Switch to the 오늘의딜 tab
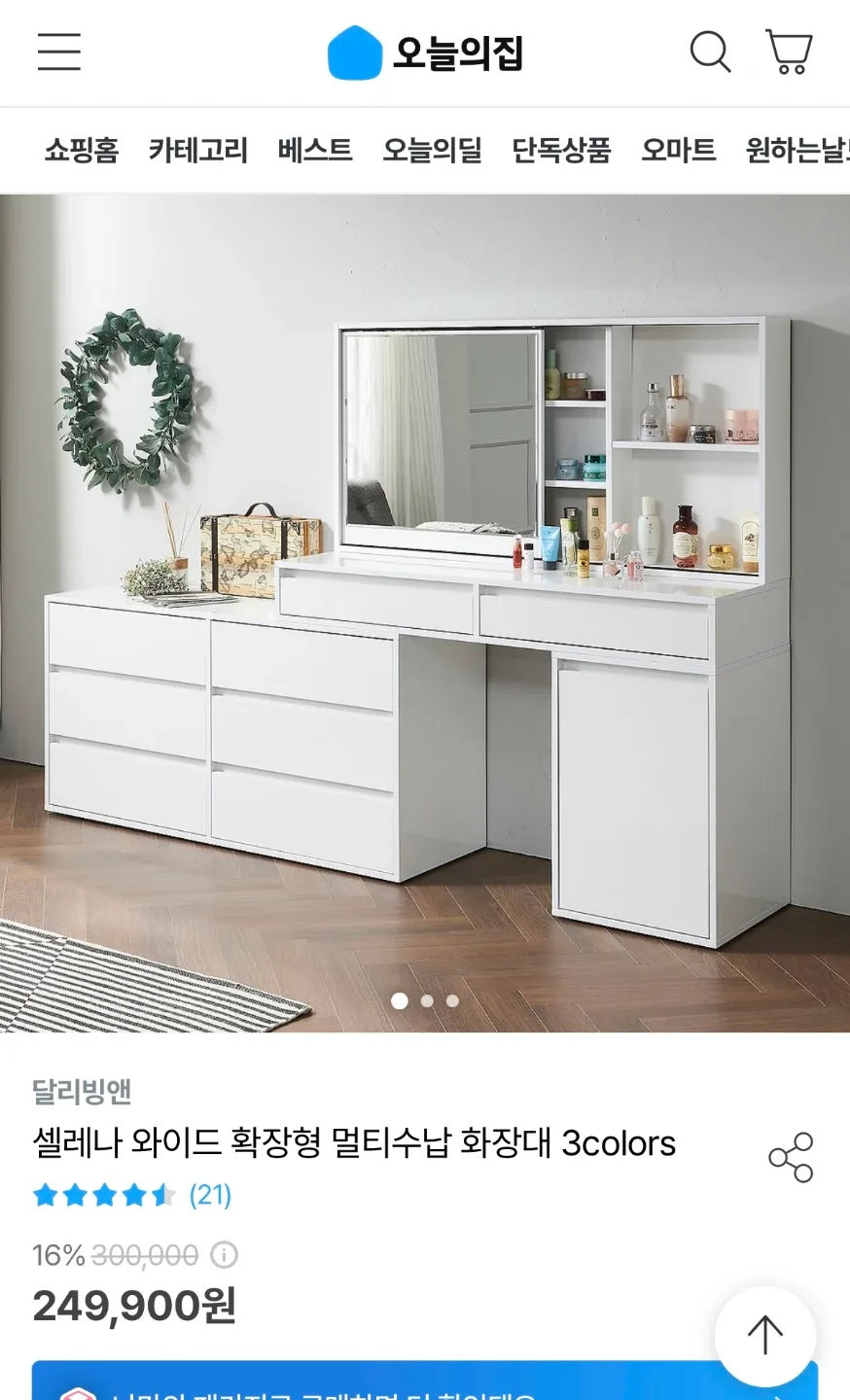 click(433, 151)
